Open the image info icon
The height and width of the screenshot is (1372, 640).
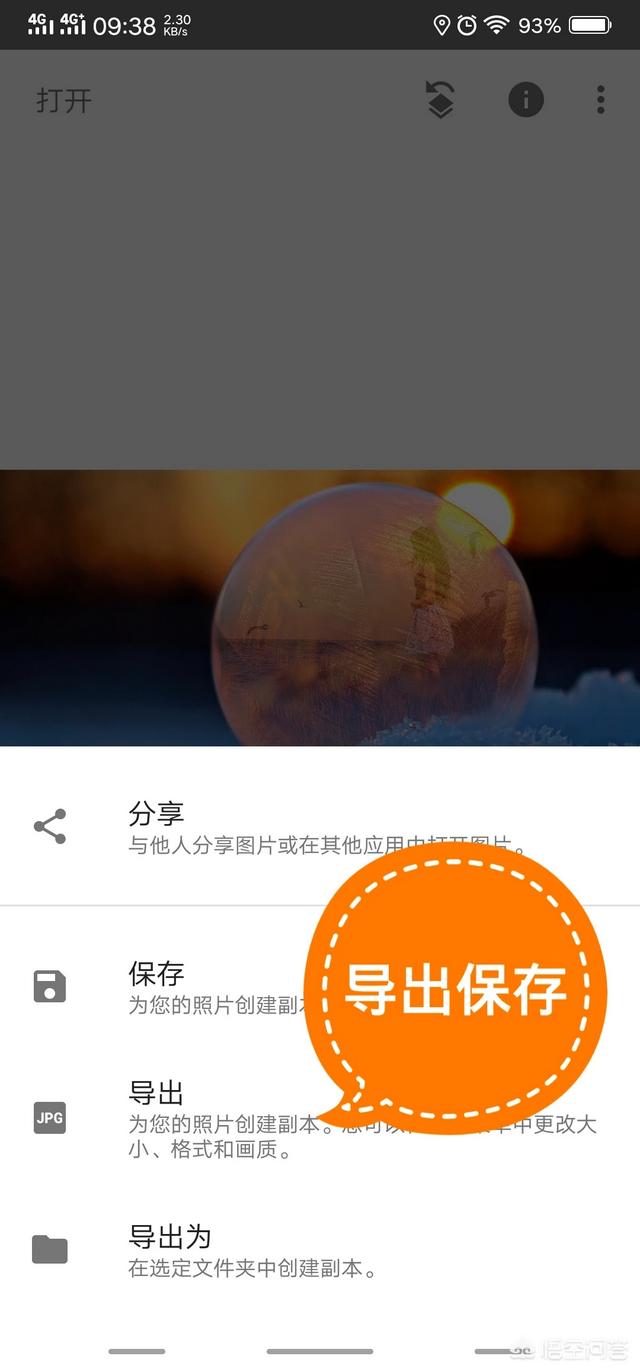[526, 100]
